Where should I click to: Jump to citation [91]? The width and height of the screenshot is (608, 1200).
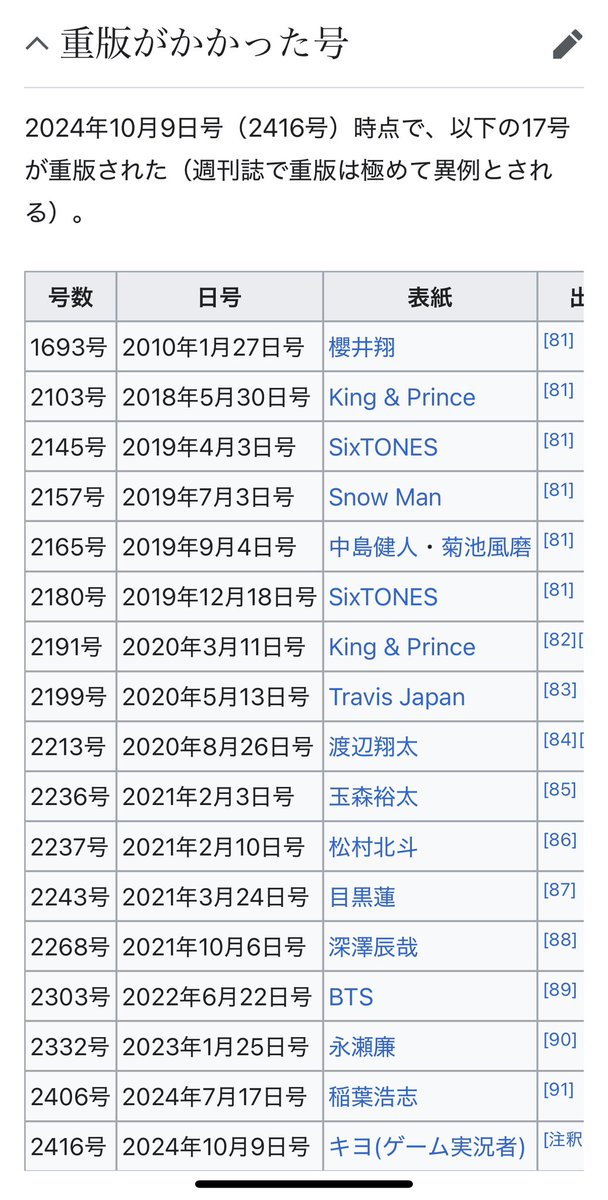[559, 1090]
